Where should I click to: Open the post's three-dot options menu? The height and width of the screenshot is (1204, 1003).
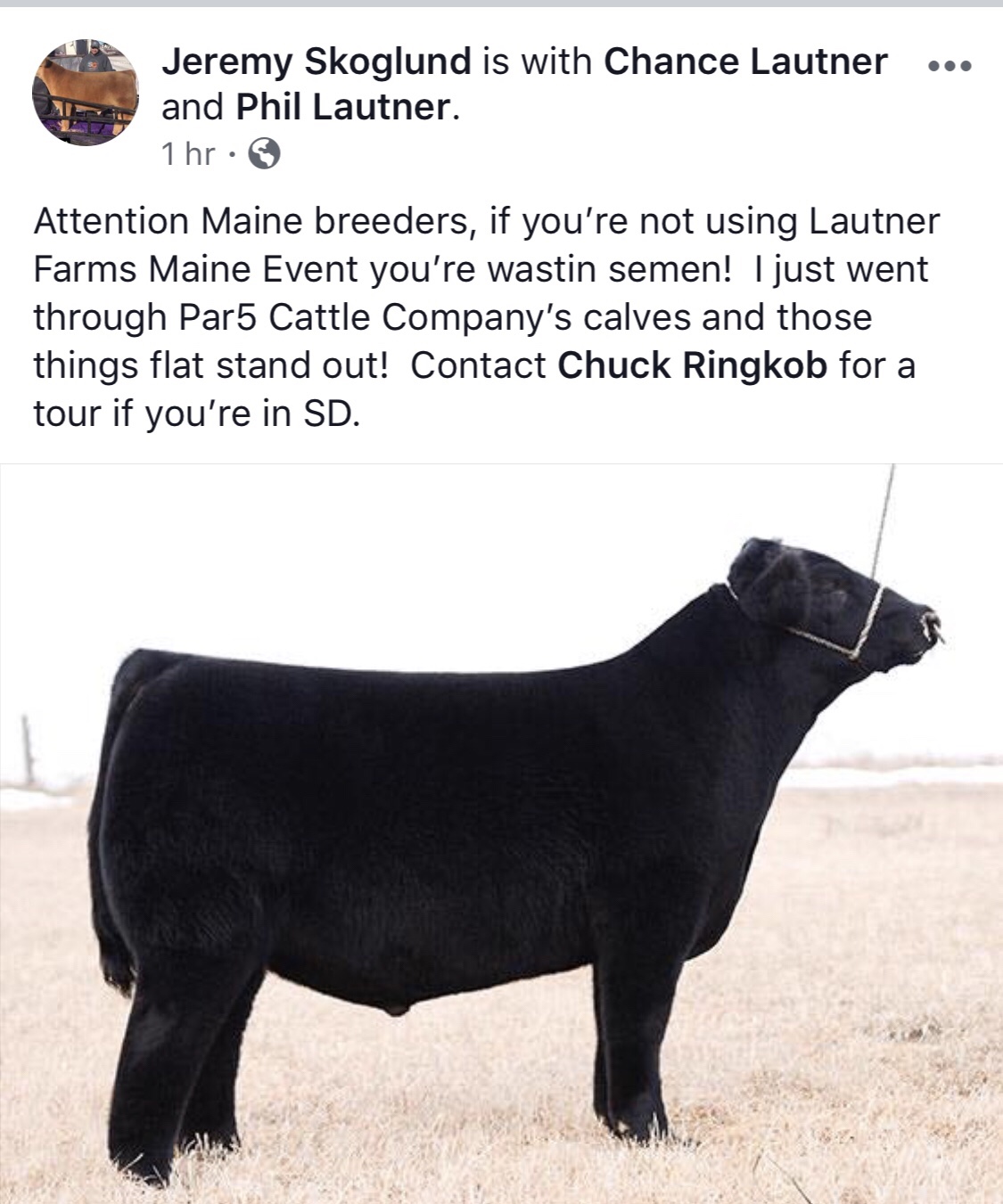click(x=950, y=66)
